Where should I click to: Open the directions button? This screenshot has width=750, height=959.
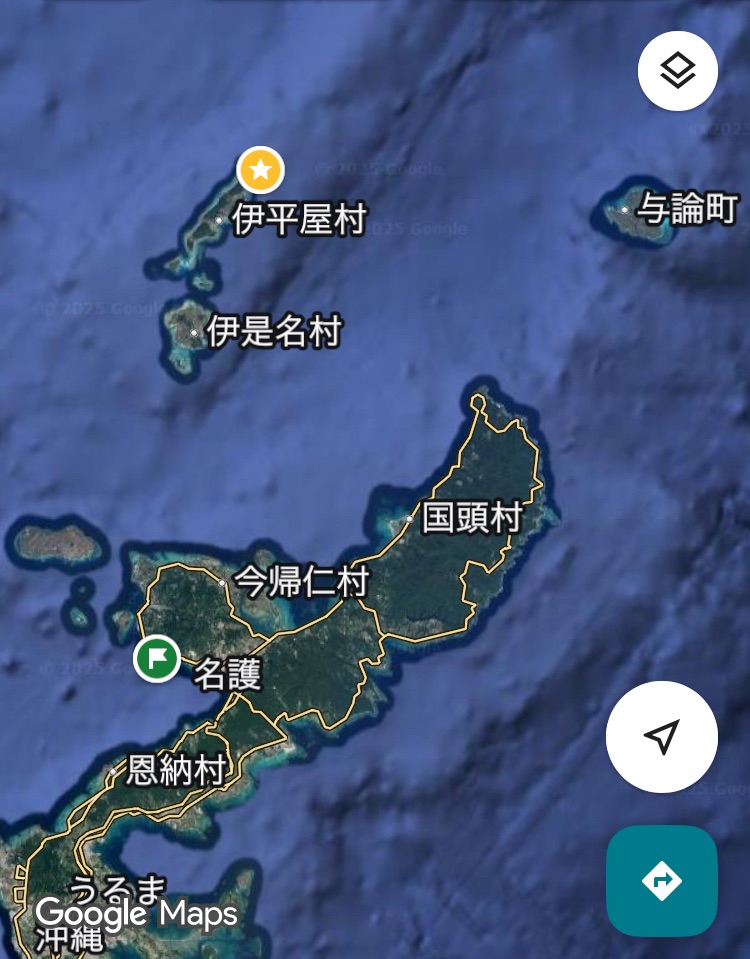[661, 880]
